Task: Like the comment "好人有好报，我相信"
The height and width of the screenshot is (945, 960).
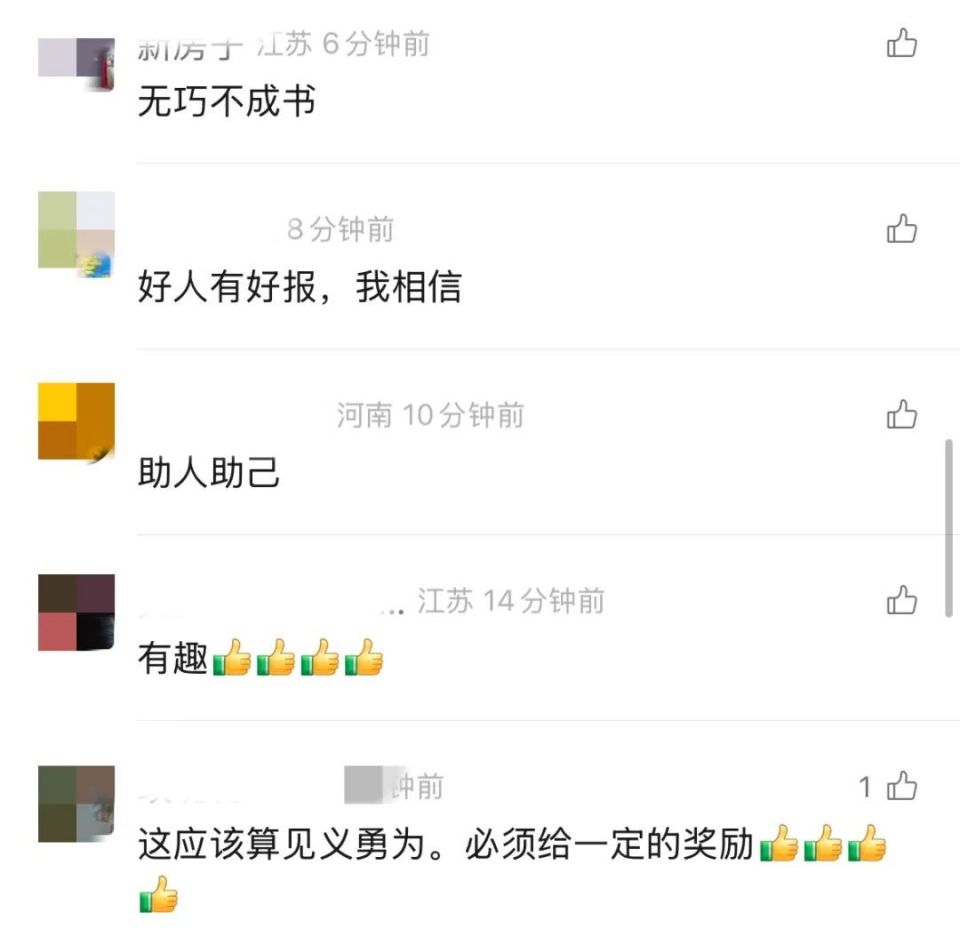Action: pyautogui.click(x=901, y=230)
